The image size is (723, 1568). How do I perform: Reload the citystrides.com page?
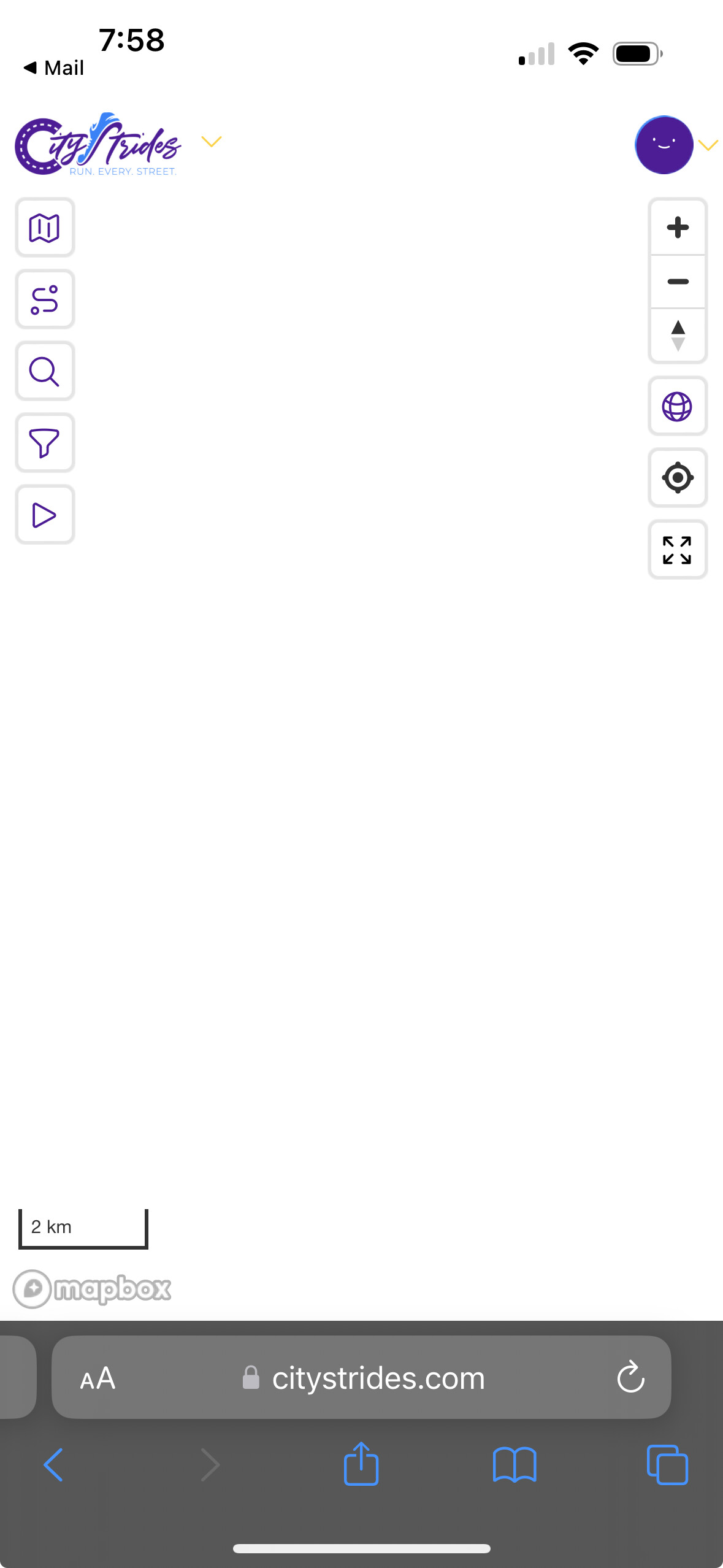coord(630,1378)
